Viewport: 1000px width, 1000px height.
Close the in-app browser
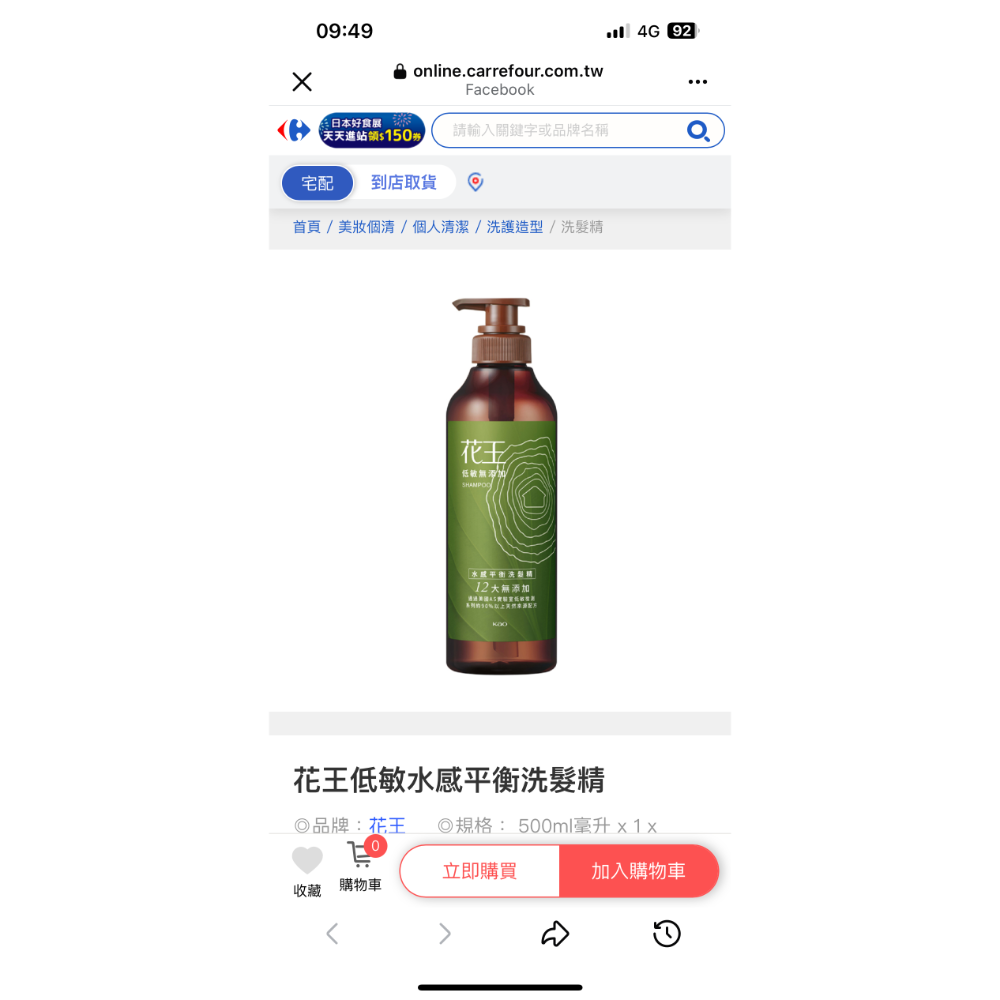[302, 82]
